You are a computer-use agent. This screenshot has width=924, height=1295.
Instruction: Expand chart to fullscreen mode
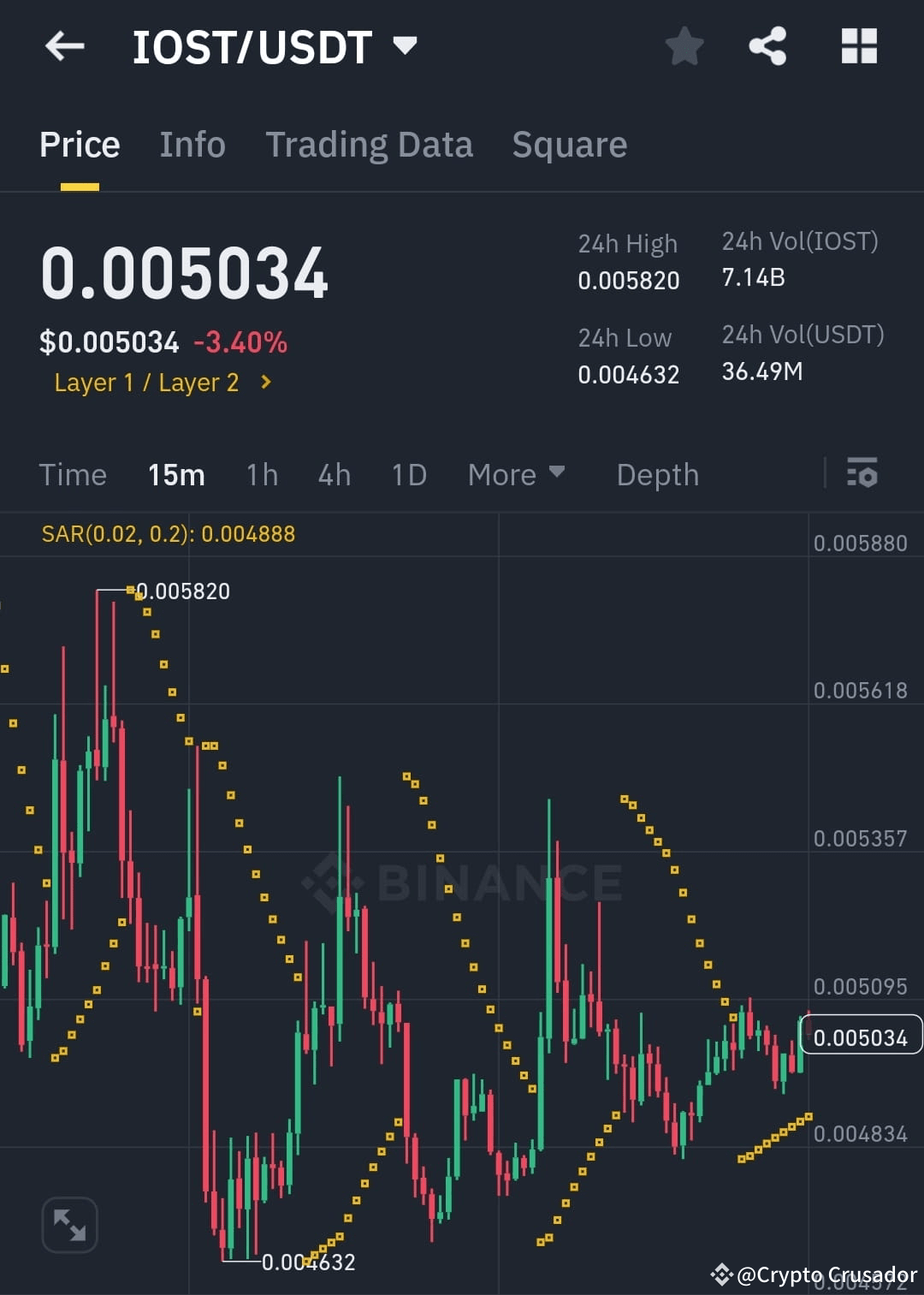tap(69, 1224)
